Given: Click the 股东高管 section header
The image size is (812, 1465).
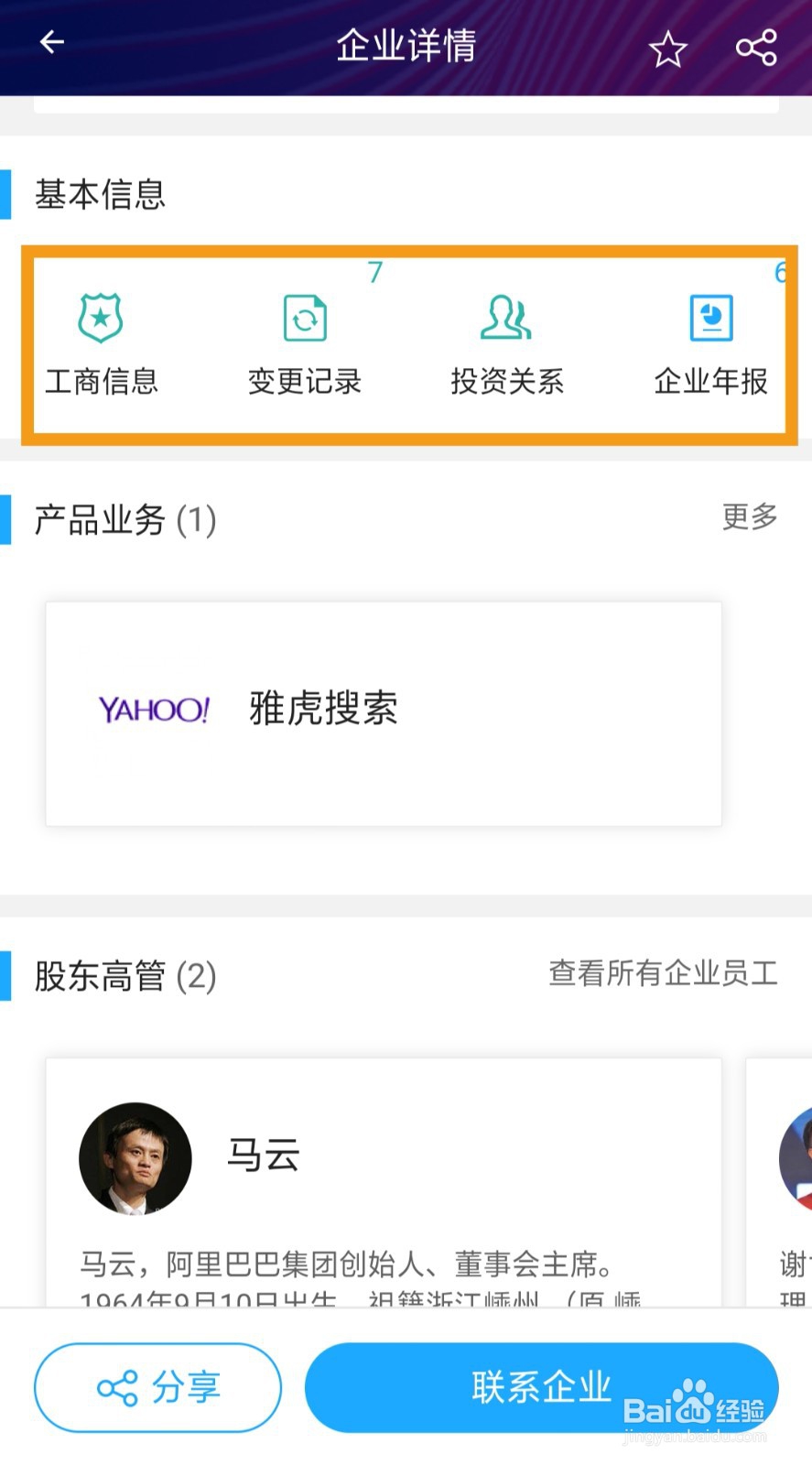Looking at the screenshot, I should click(x=124, y=974).
